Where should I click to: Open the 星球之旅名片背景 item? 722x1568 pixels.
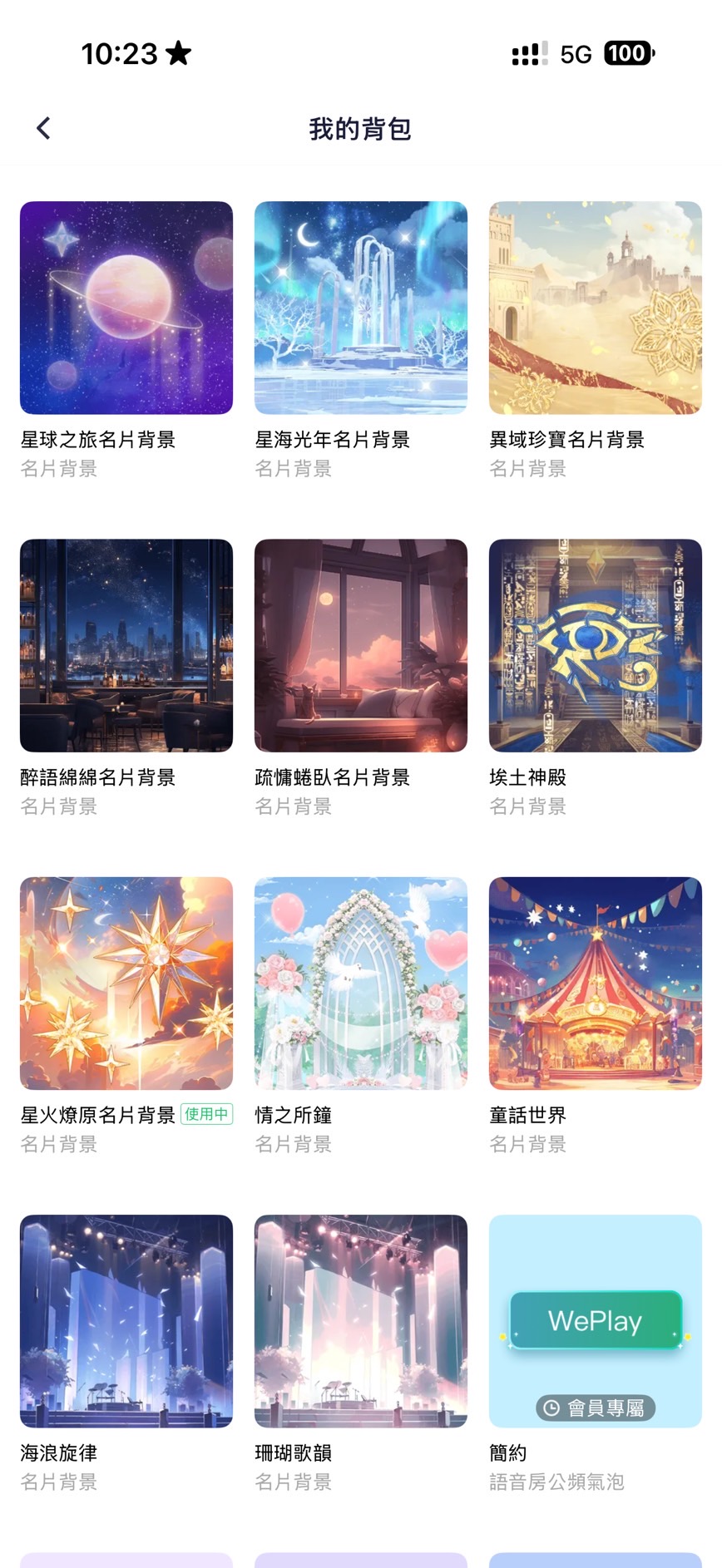coord(126,308)
